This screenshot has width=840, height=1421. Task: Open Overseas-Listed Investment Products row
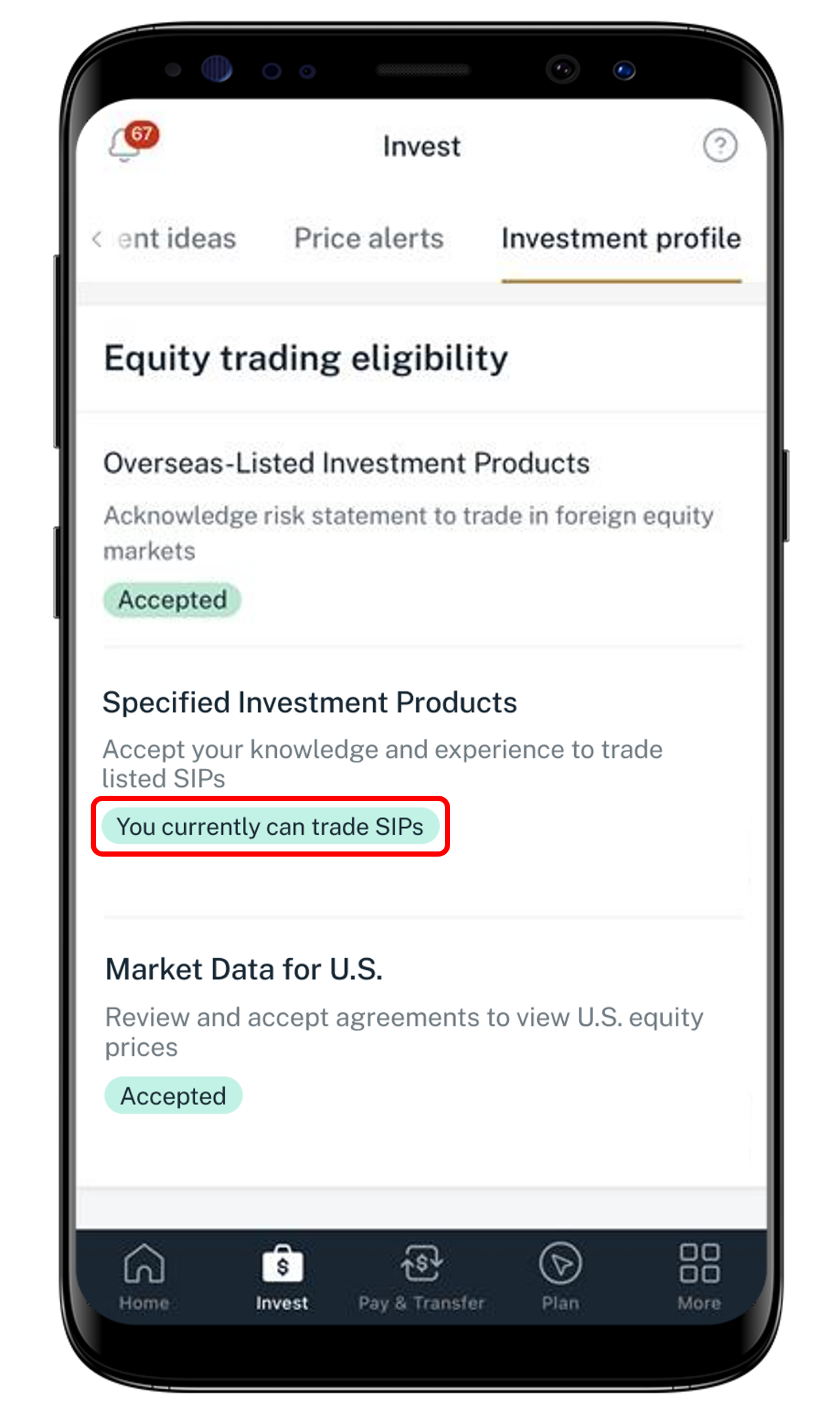tap(346, 463)
